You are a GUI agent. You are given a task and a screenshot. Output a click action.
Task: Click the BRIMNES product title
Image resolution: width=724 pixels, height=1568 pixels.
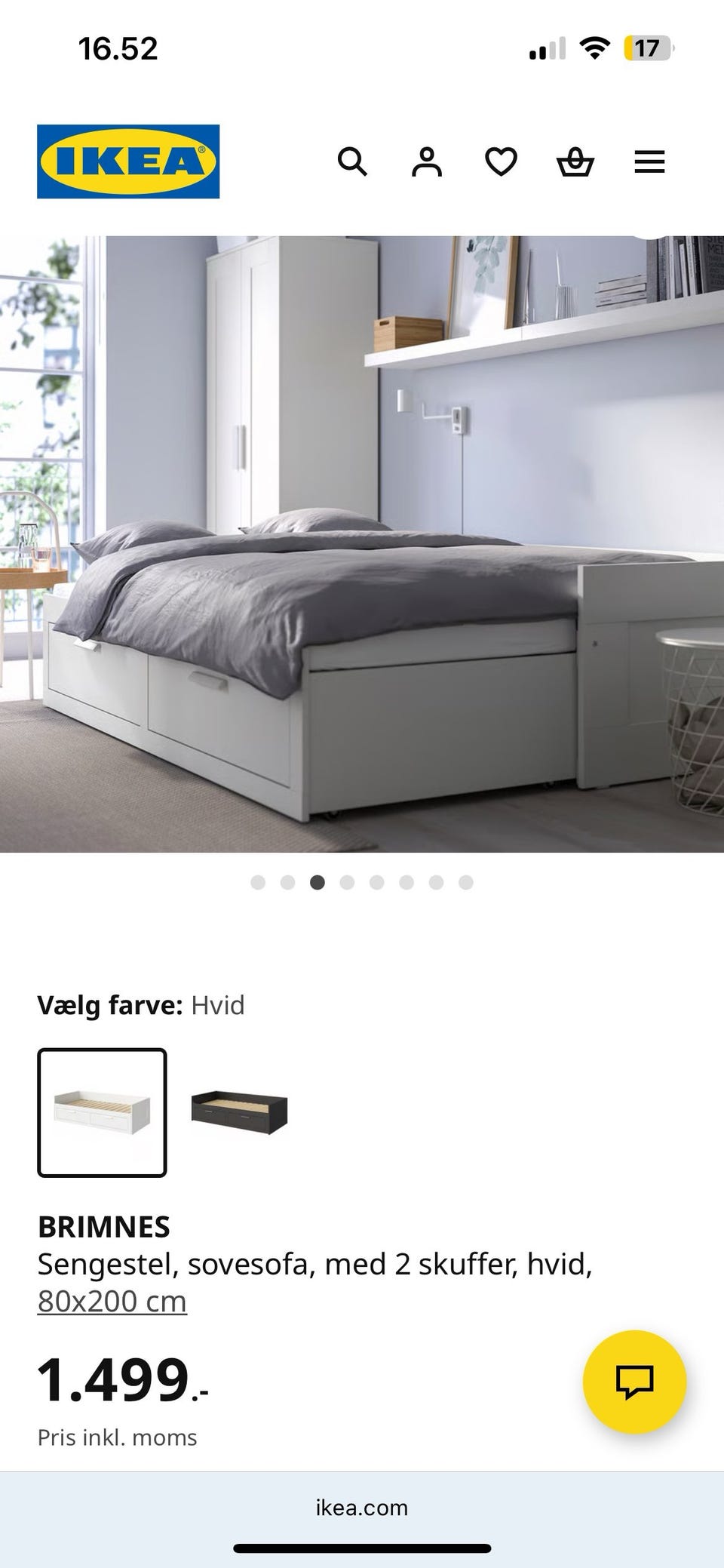106,1226
